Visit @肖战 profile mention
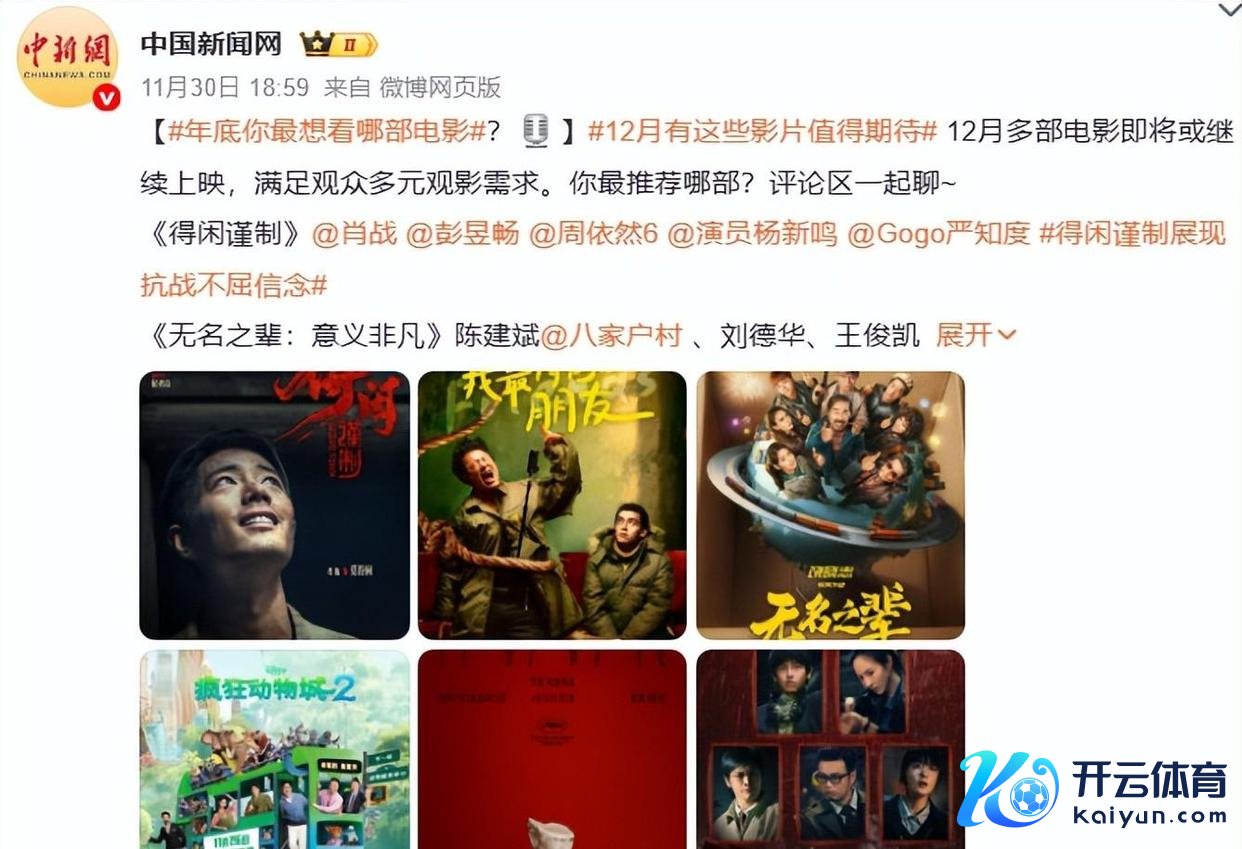The width and height of the screenshot is (1242, 849). pos(355,234)
